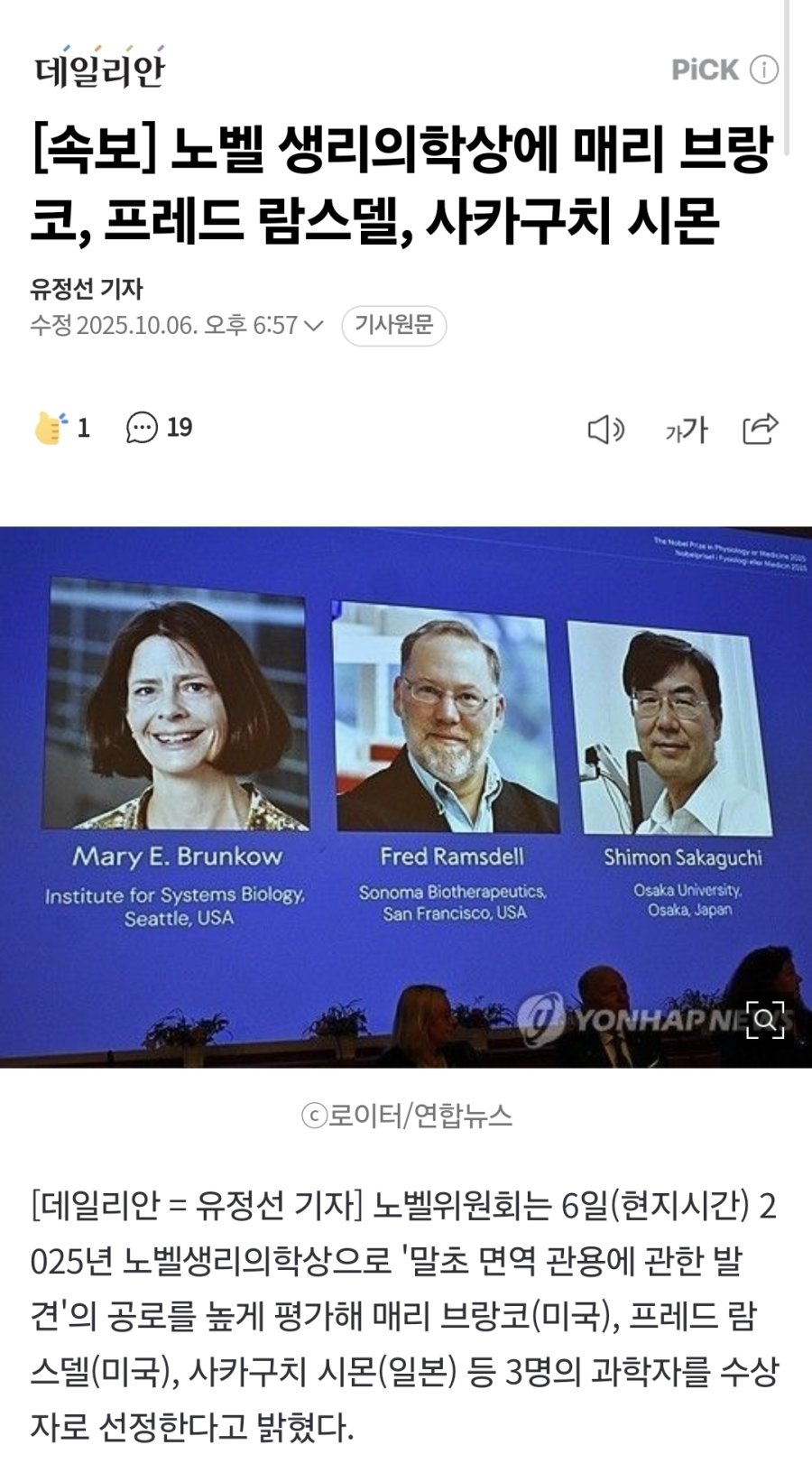The width and height of the screenshot is (812, 1473).
Task: Share this article
Action: [760, 429]
